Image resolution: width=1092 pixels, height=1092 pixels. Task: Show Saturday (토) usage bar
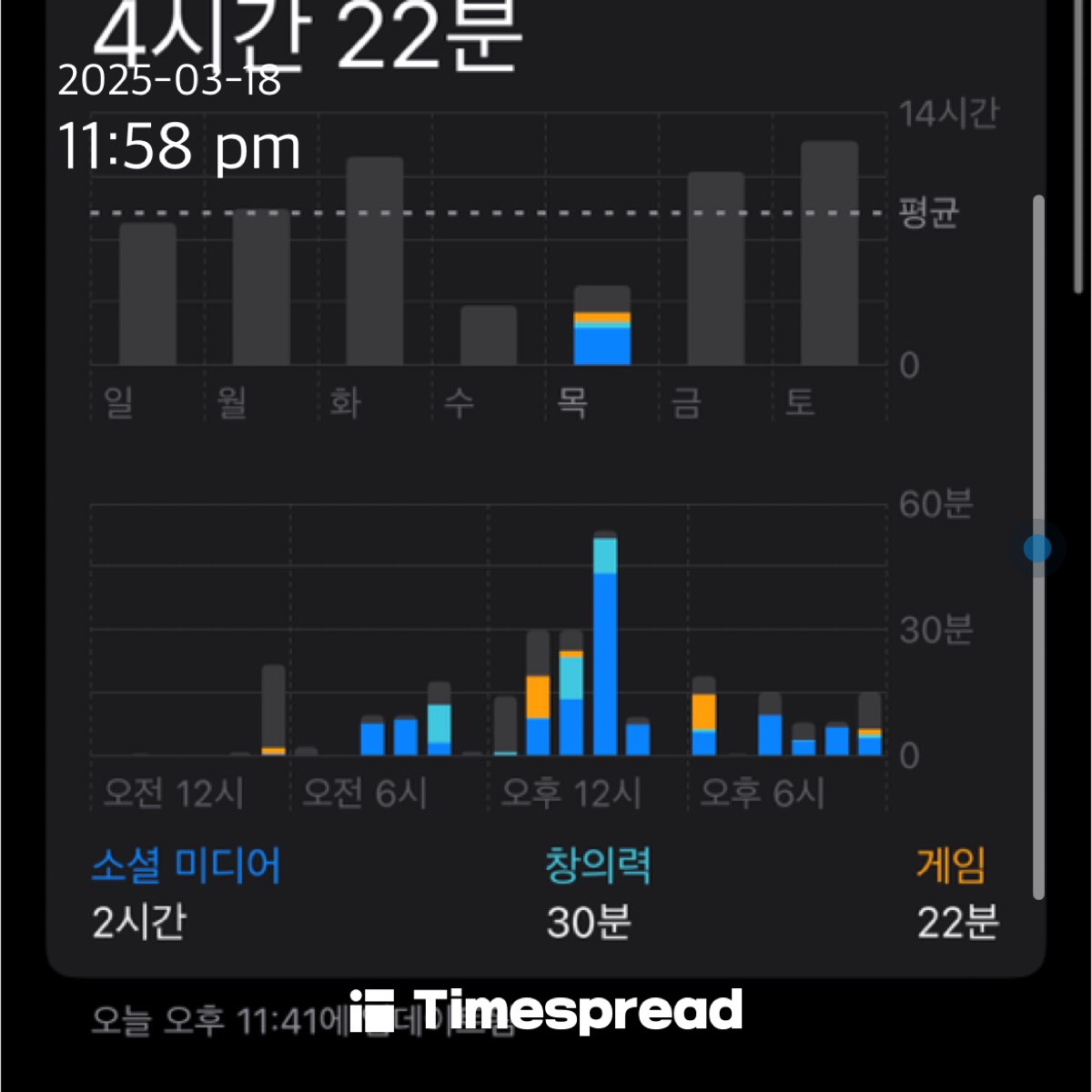(829, 253)
